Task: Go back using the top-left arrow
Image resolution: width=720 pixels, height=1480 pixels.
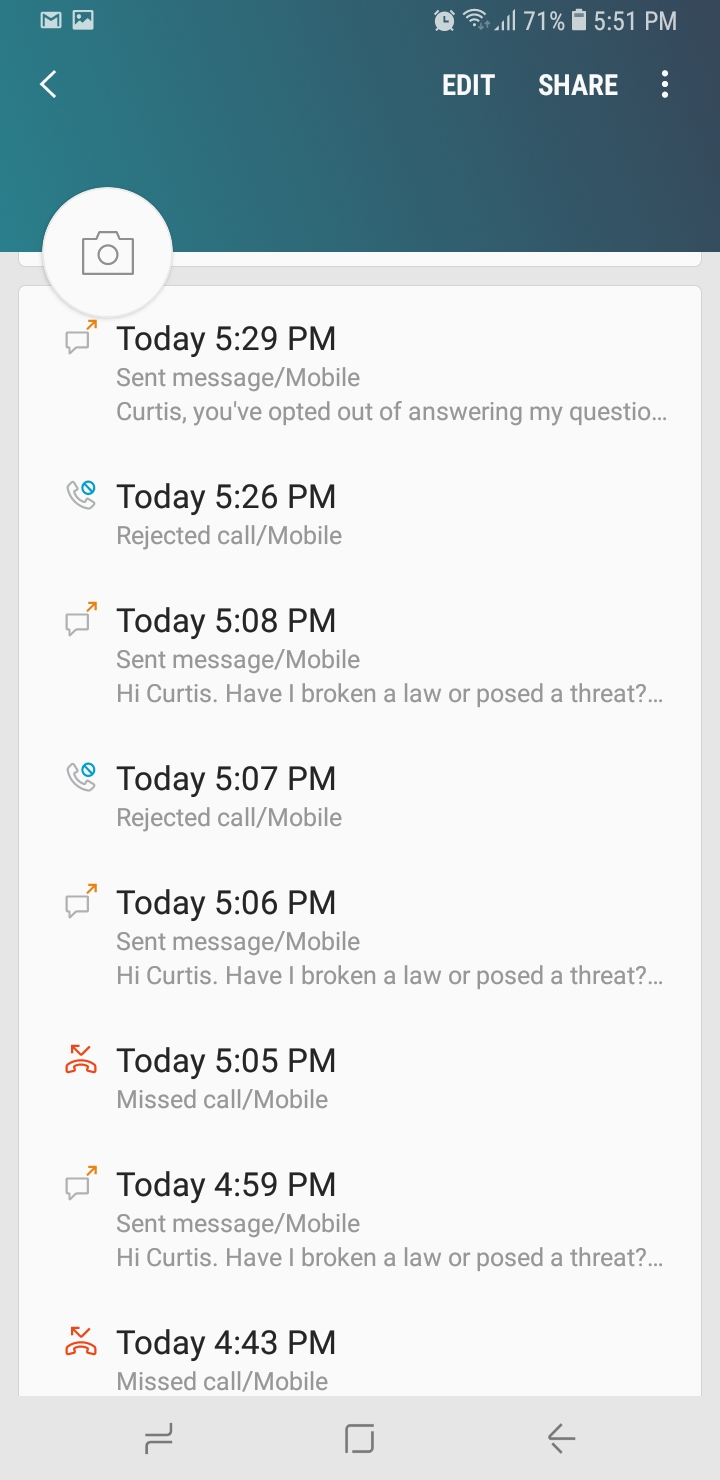Action: pos(48,85)
